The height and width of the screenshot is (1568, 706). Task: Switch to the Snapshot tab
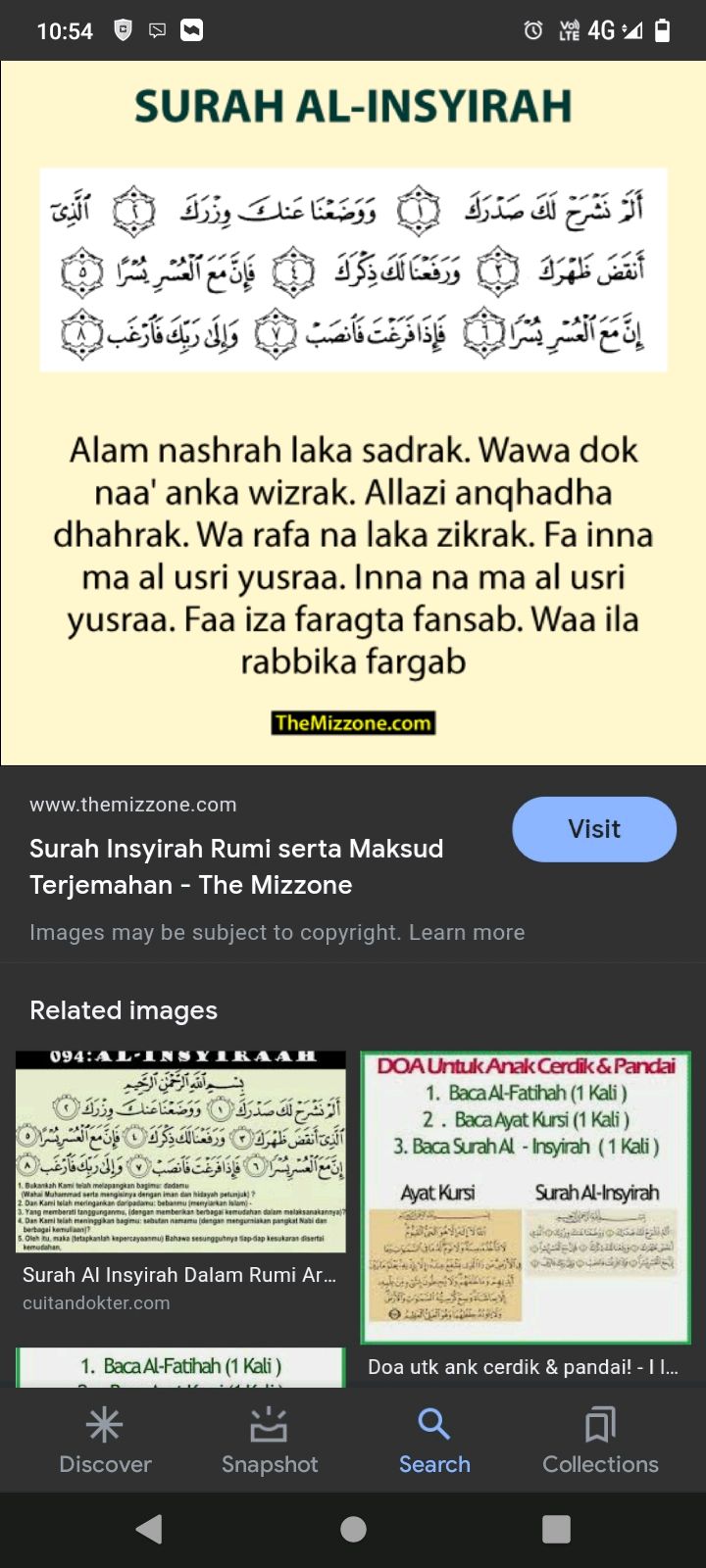pyautogui.click(x=270, y=1441)
